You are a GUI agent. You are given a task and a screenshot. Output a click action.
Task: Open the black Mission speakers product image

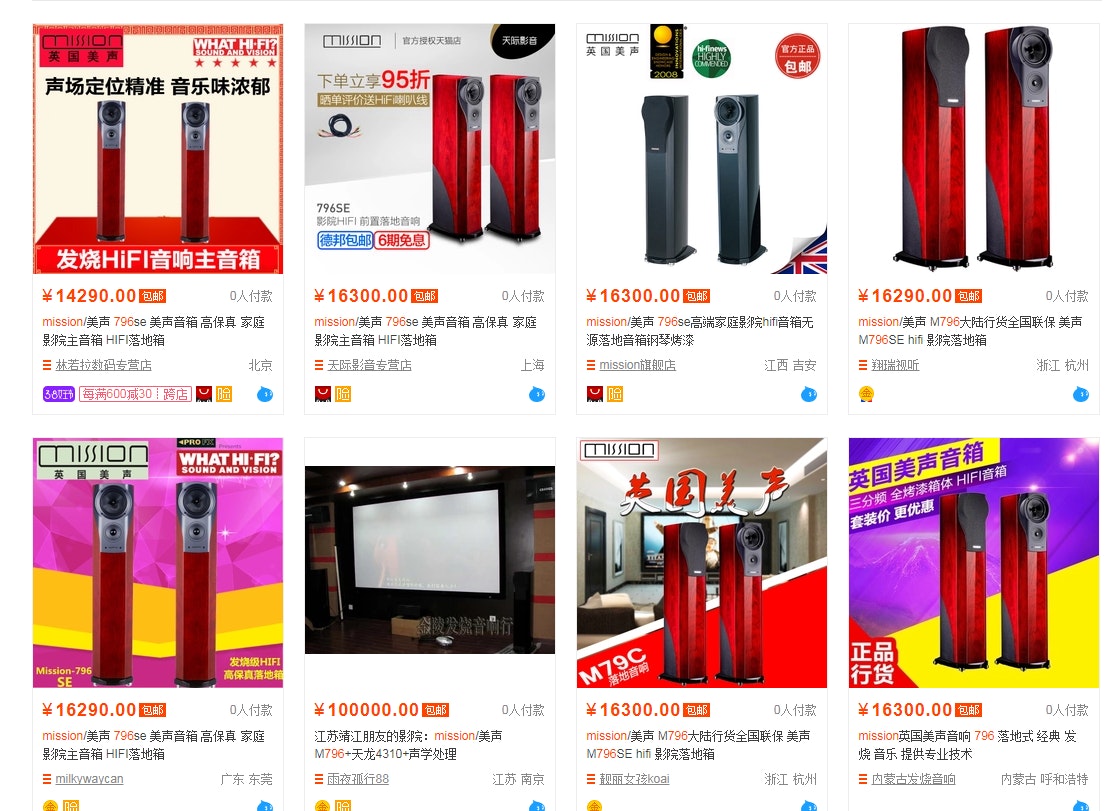click(x=702, y=149)
